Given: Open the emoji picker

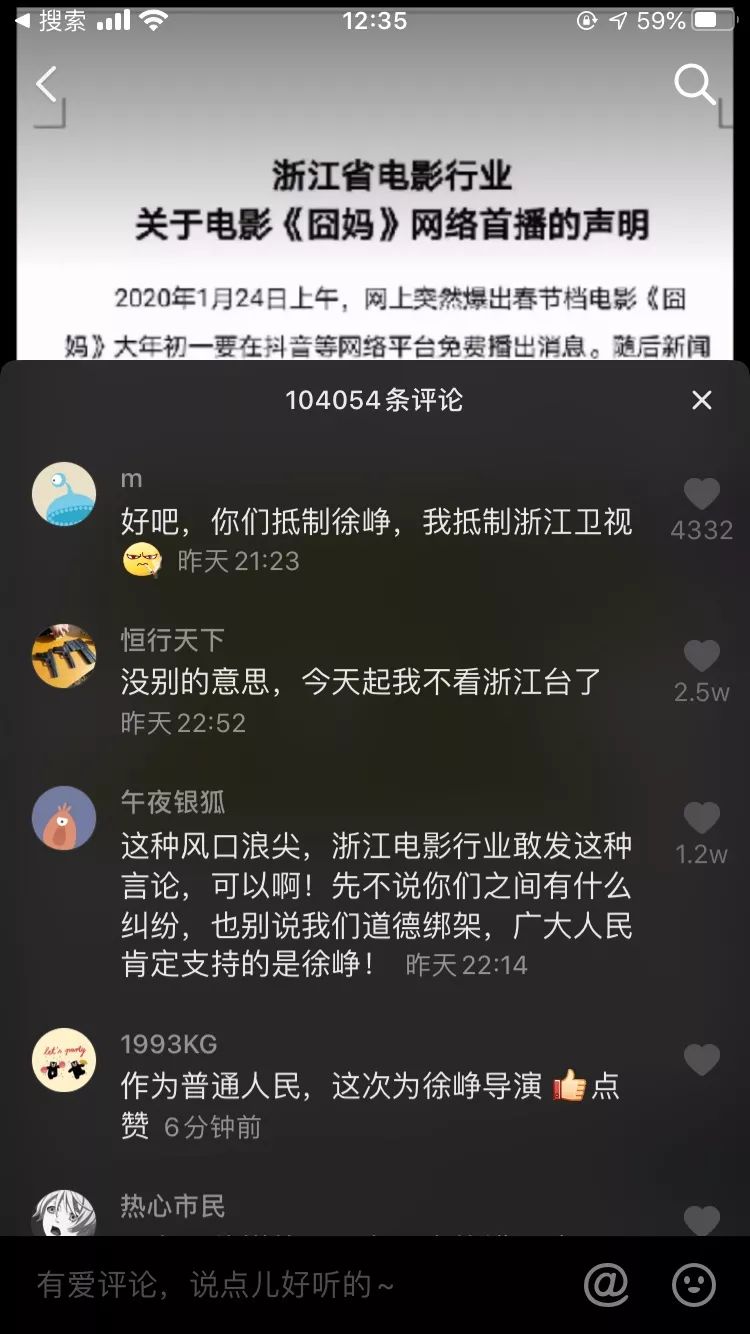Looking at the screenshot, I should click(x=694, y=1285).
